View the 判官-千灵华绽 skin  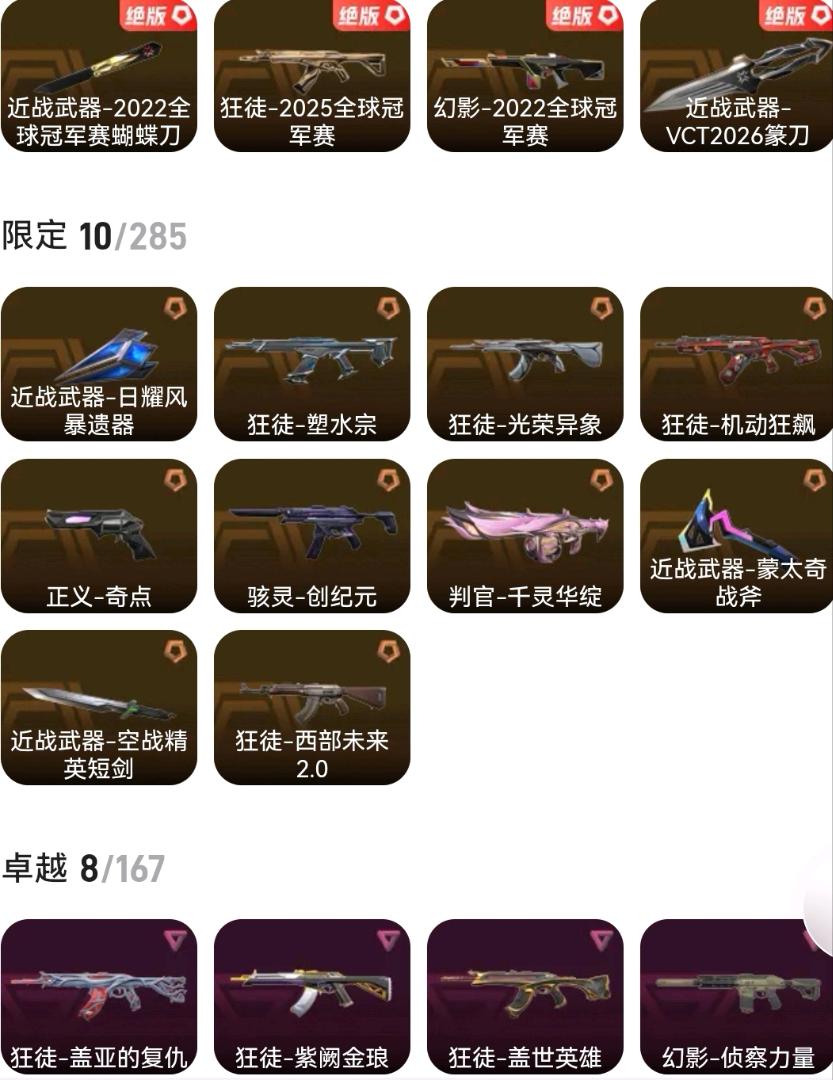click(525, 536)
